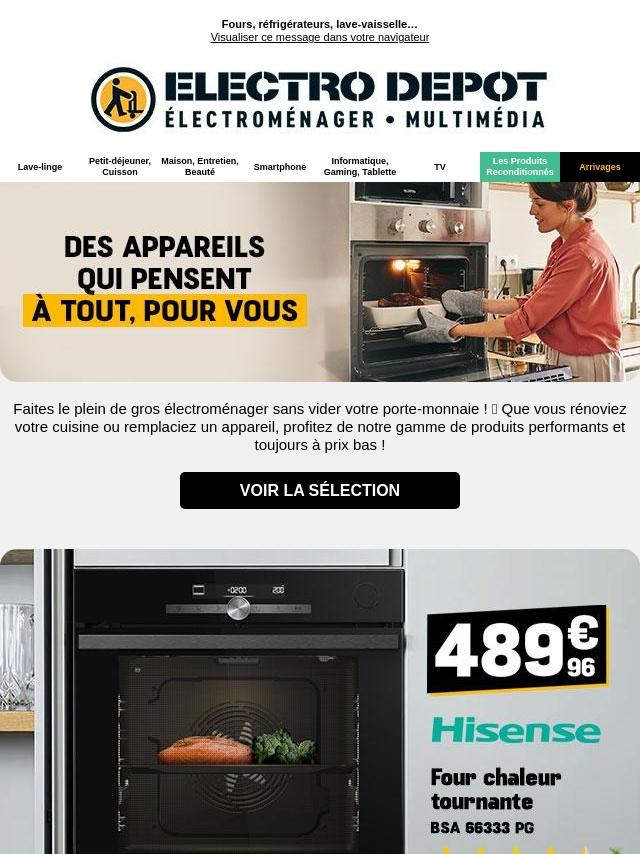This screenshot has width=640, height=854.
Task: Open the Smartphone category
Action: [280, 167]
